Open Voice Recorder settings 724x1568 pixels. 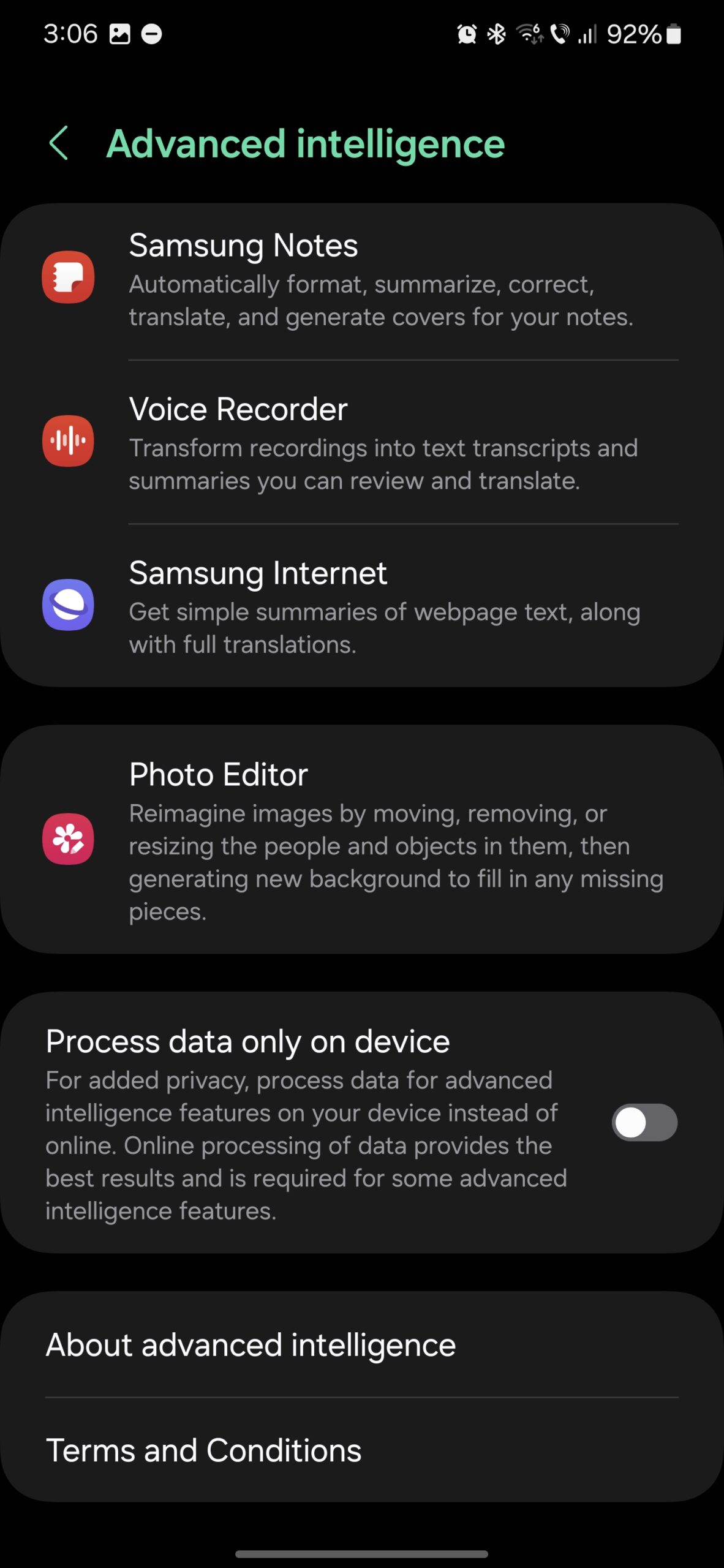click(361, 442)
